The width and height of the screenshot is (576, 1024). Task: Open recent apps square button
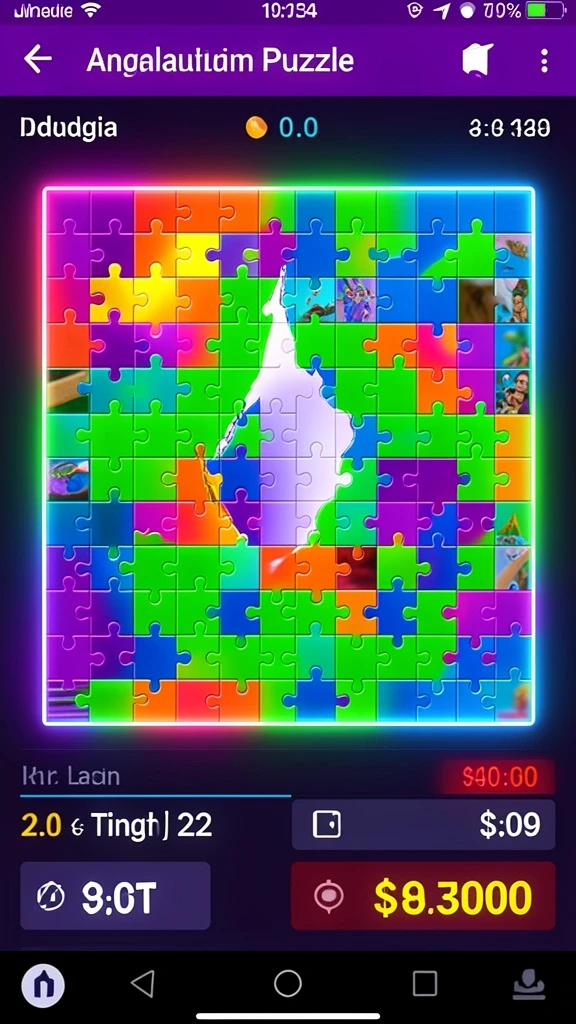click(425, 983)
